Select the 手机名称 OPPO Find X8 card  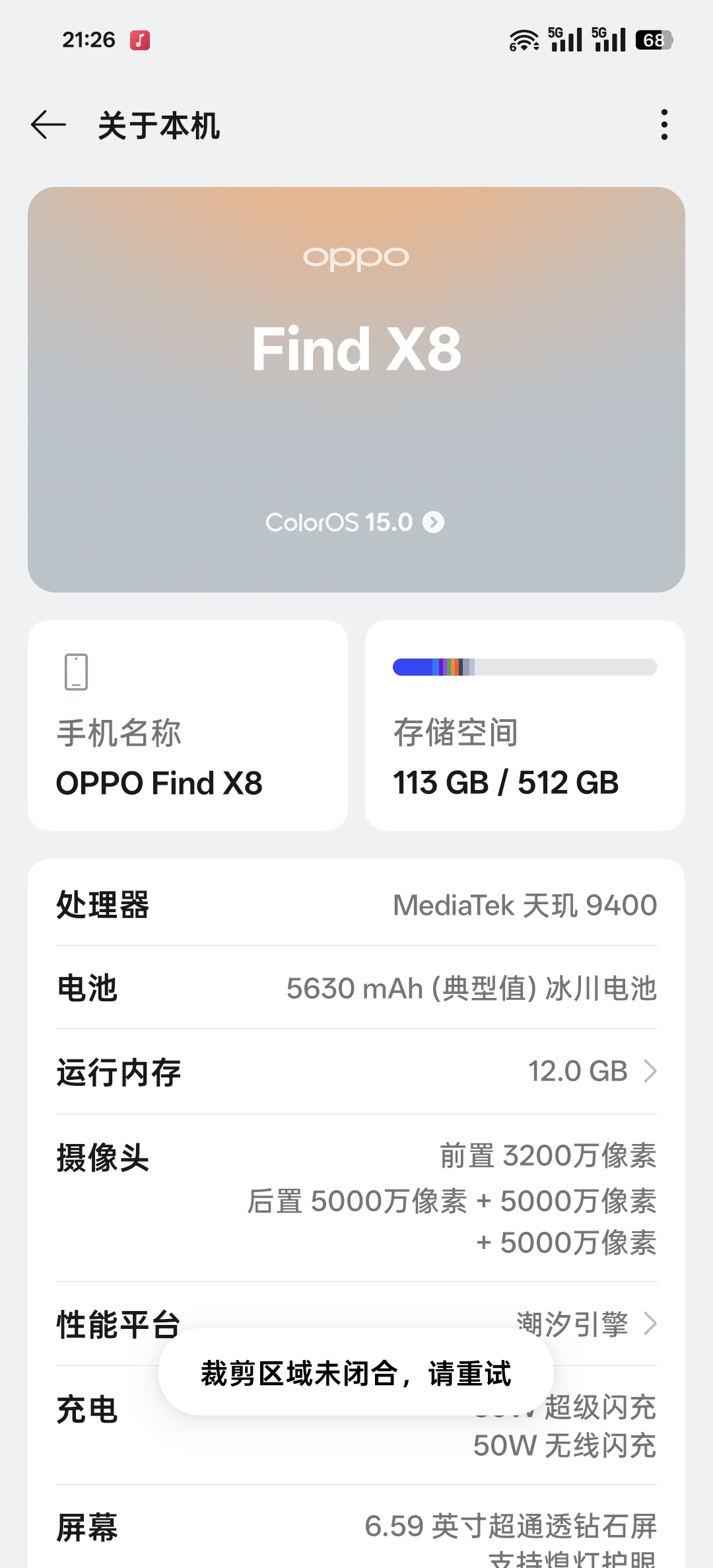(187, 727)
